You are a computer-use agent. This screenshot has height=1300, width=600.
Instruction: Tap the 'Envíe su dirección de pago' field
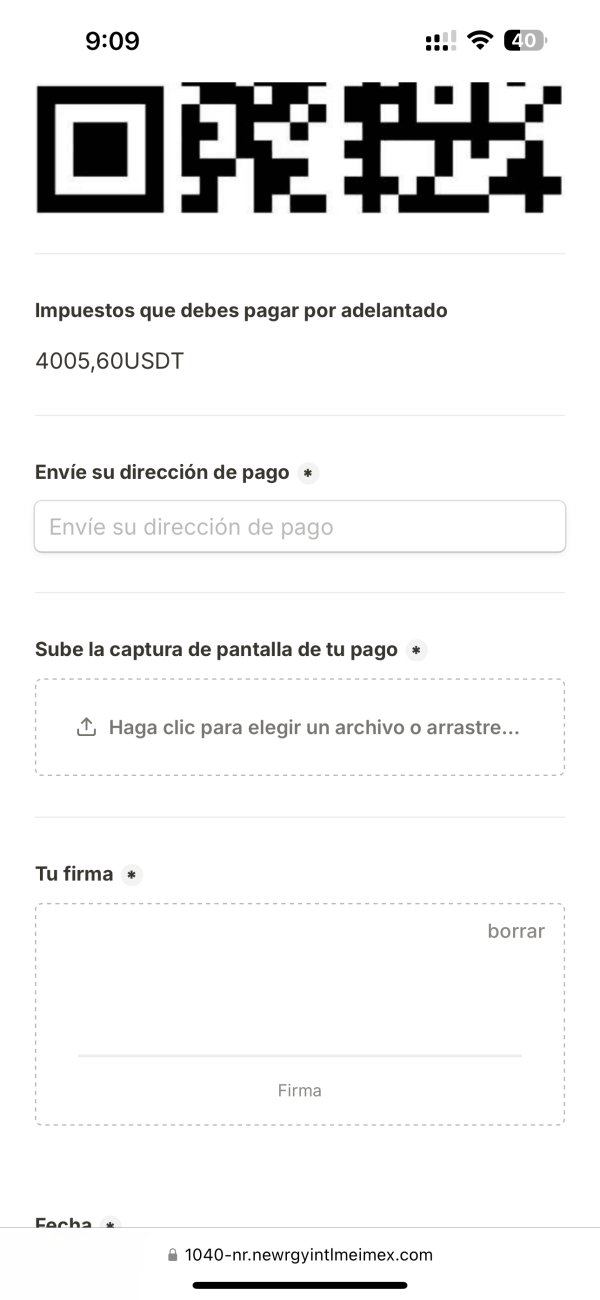pyautogui.click(x=300, y=527)
